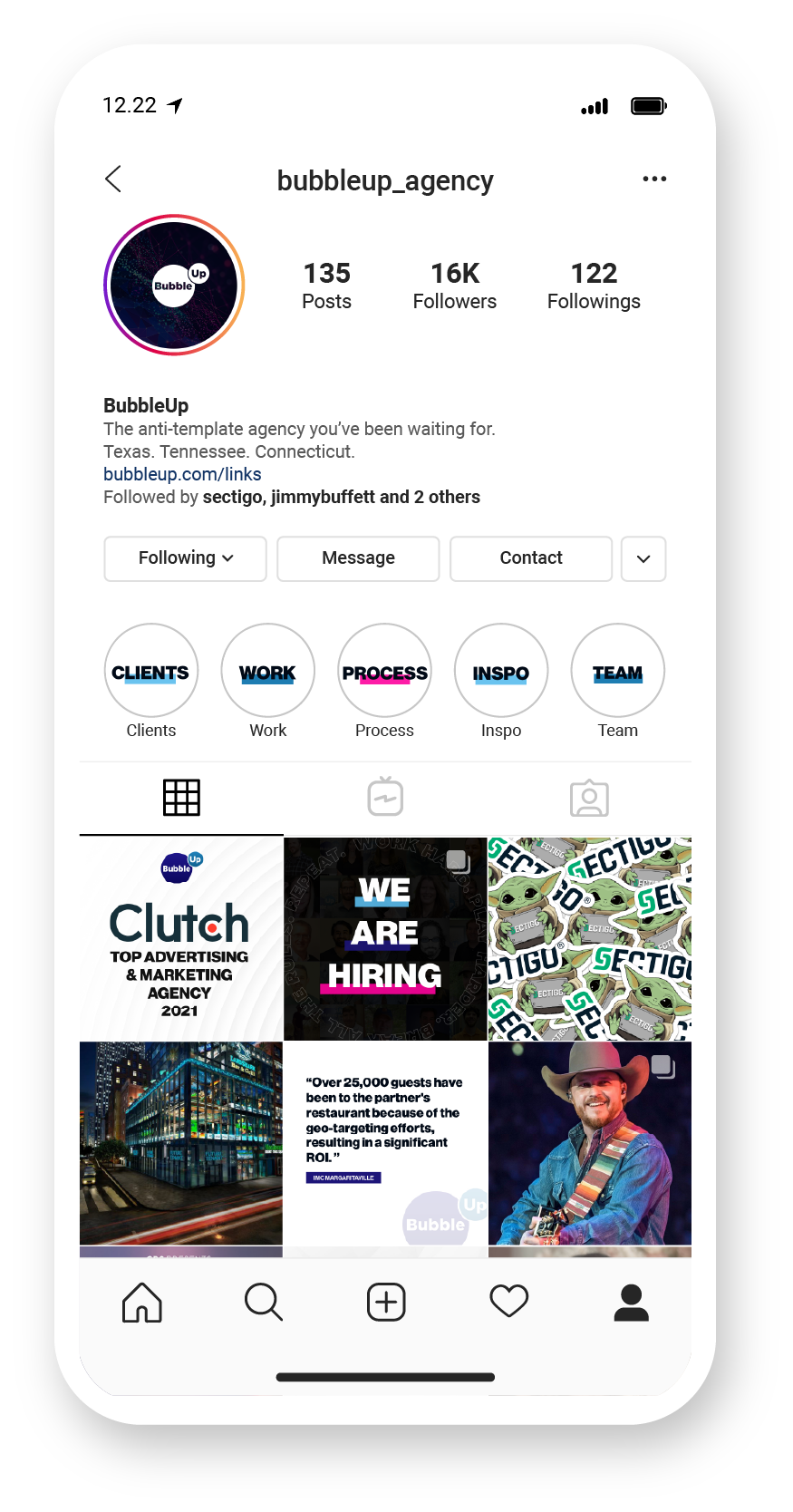The height and width of the screenshot is (1512, 793).
Task: Open the three-dot options menu
Action: (x=654, y=179)
